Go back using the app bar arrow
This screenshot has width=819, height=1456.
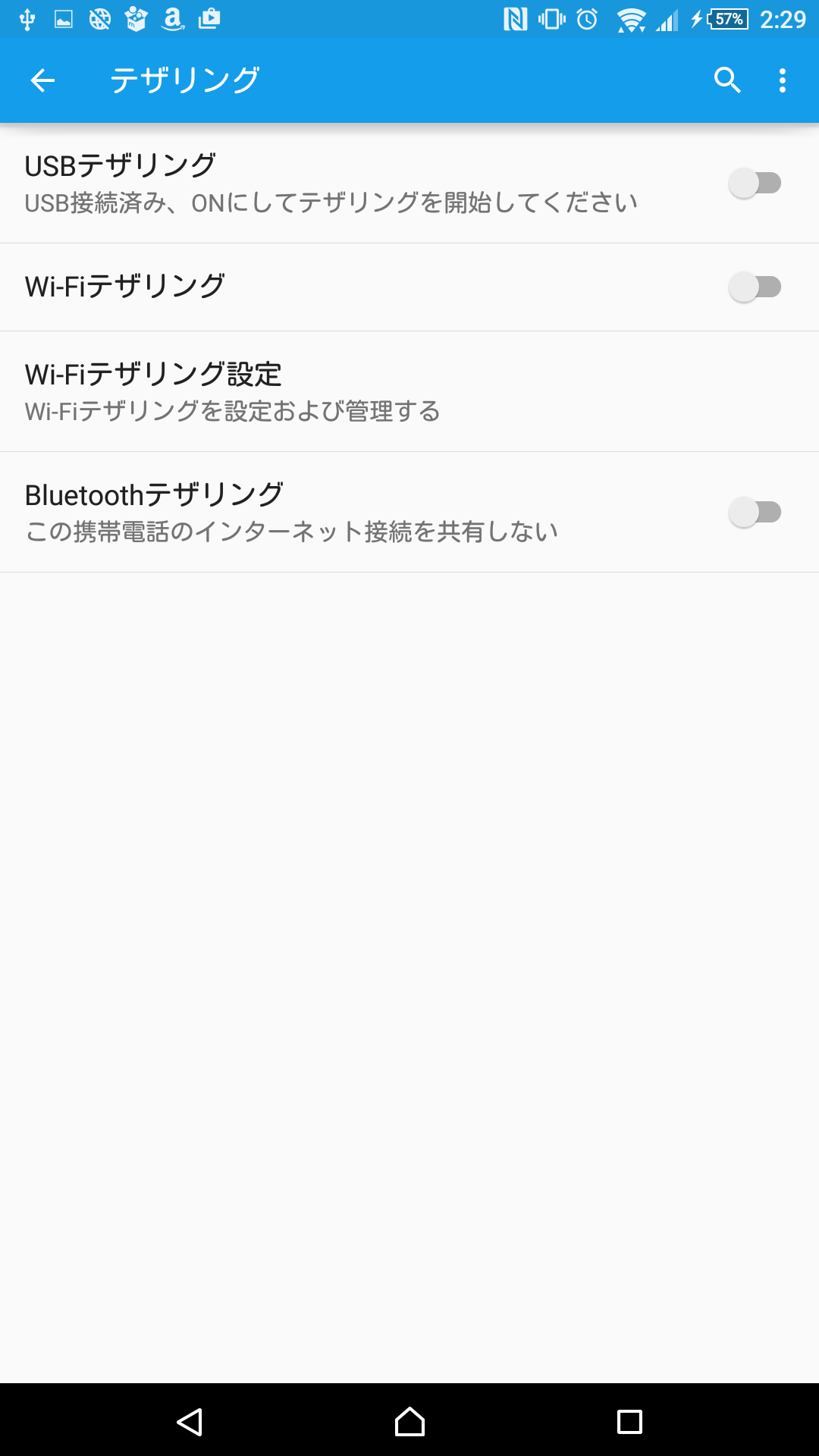[x=42, y=80]
